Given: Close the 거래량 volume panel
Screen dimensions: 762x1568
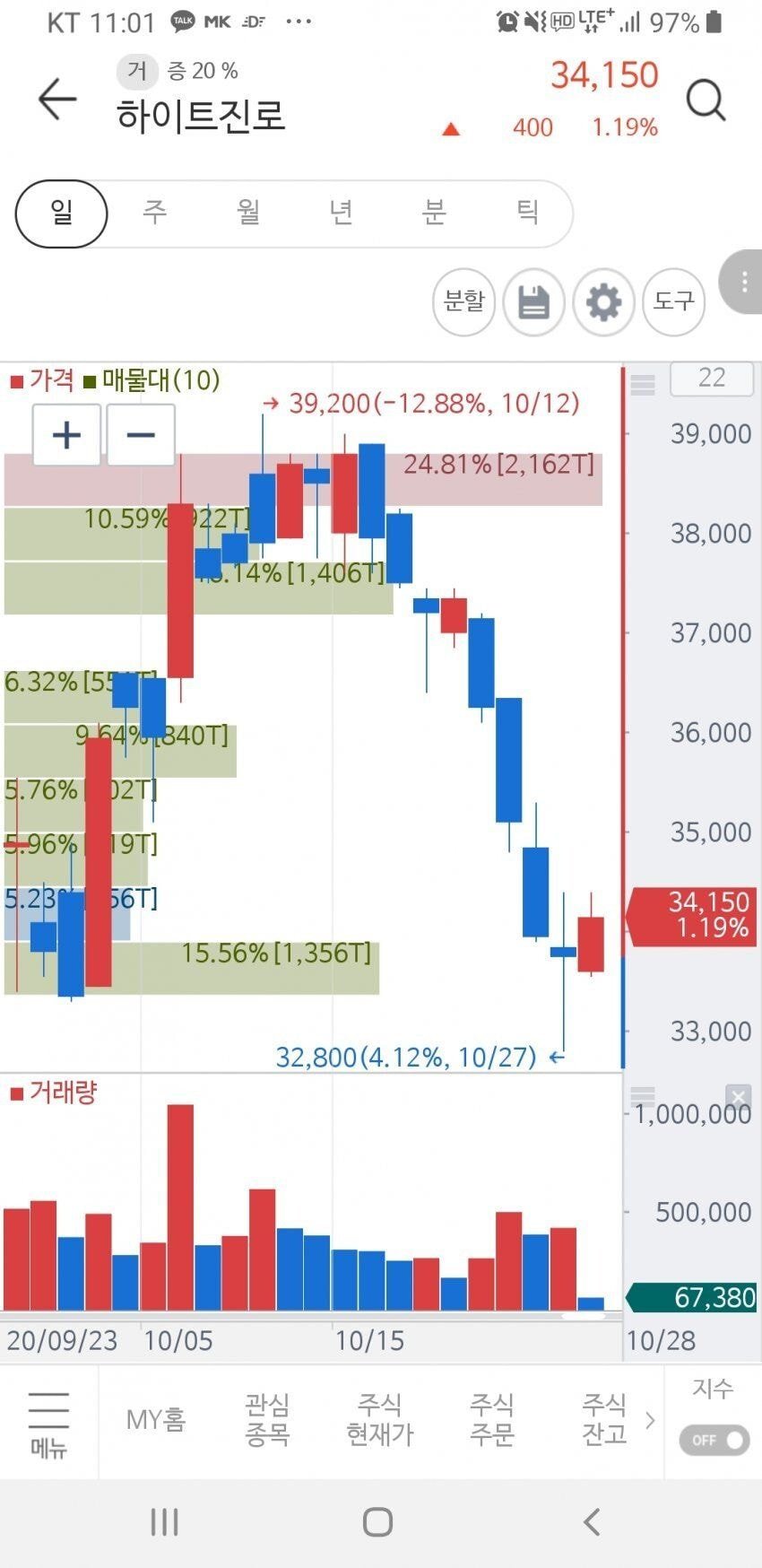Looking at the screenshot, I should [737, 1097].
